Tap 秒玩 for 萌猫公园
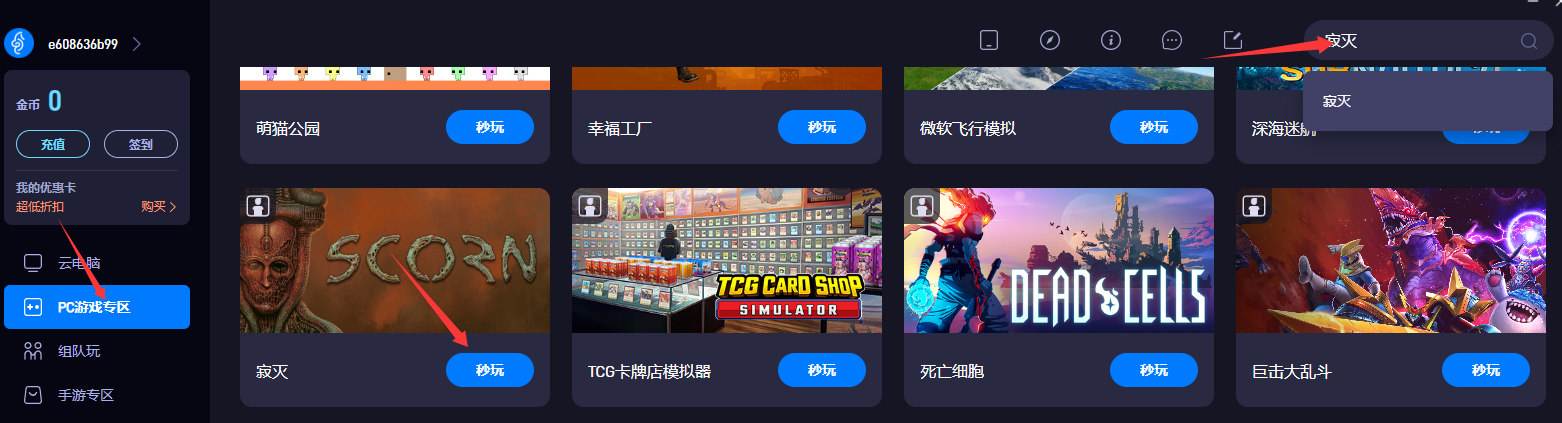 489,127
